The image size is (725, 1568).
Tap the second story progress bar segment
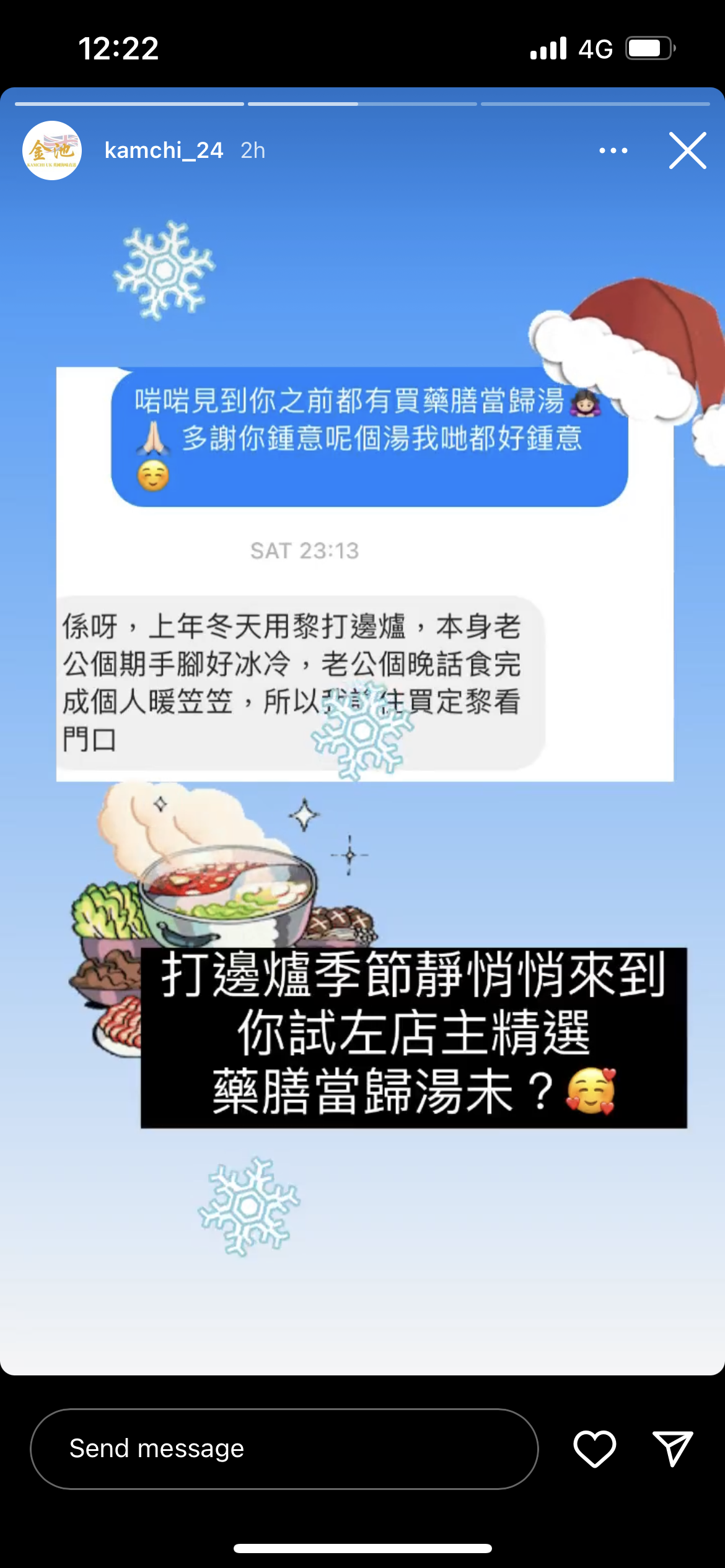362,104
